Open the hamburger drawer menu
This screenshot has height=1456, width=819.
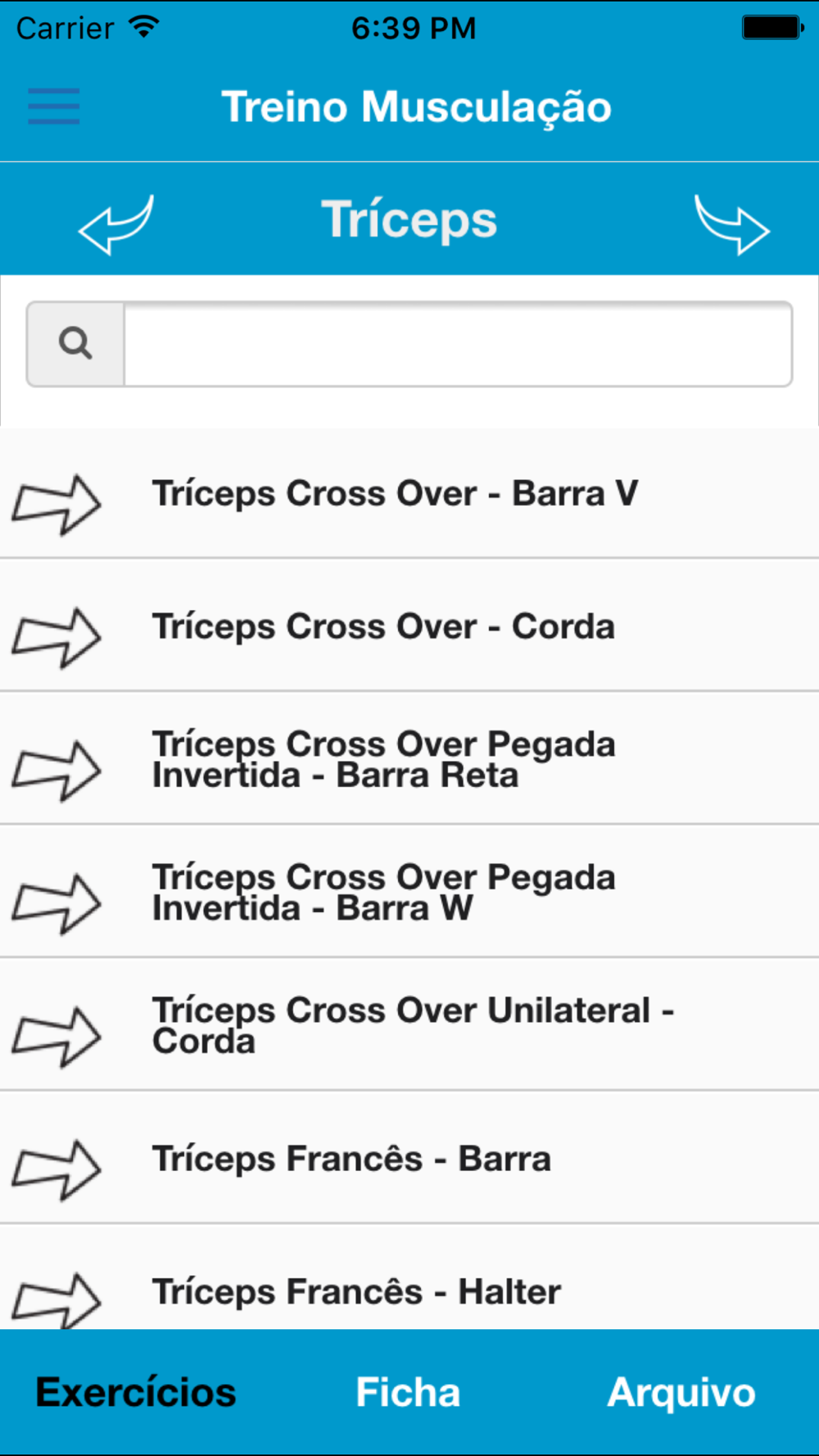(x=54, y=106)
